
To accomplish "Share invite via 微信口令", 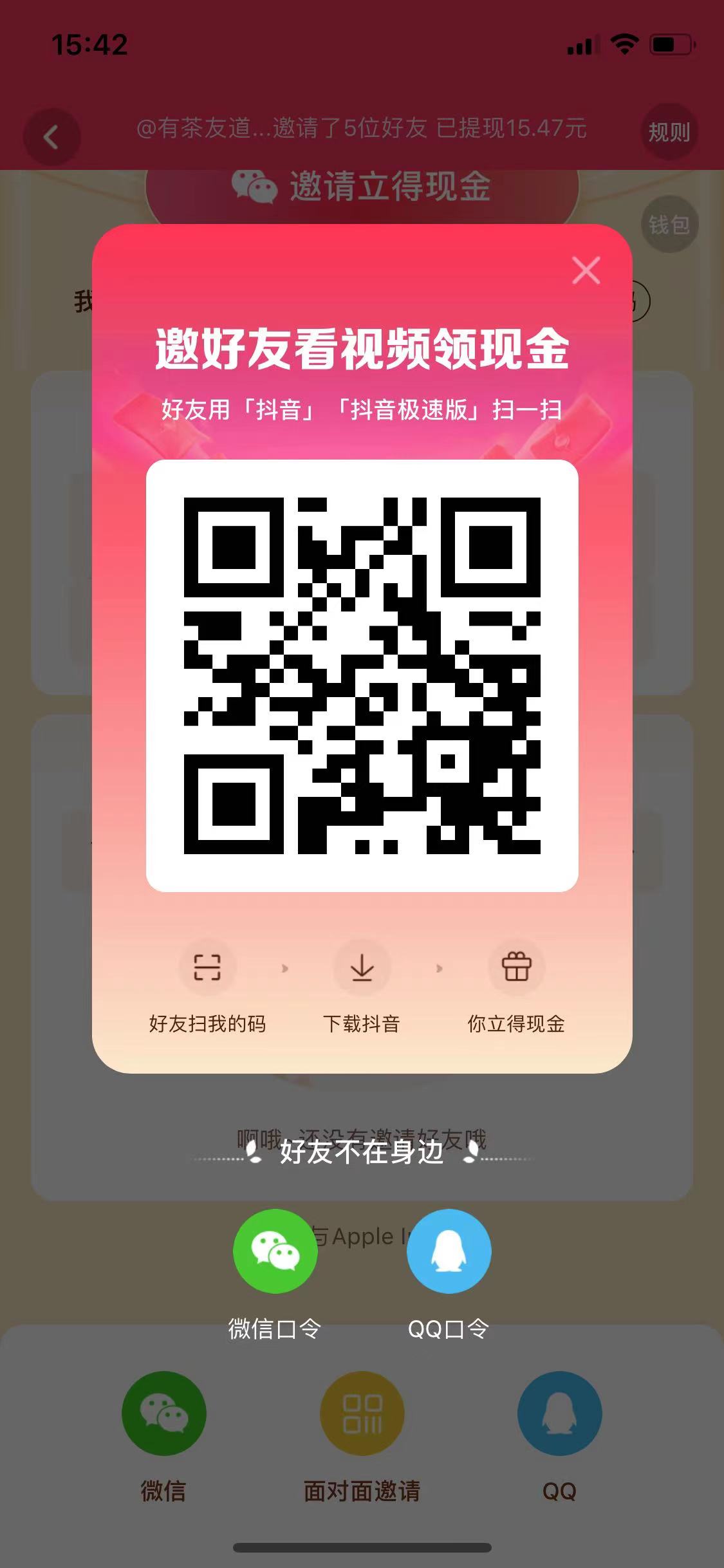I will pyautogui.click(x=275, y=1251).
